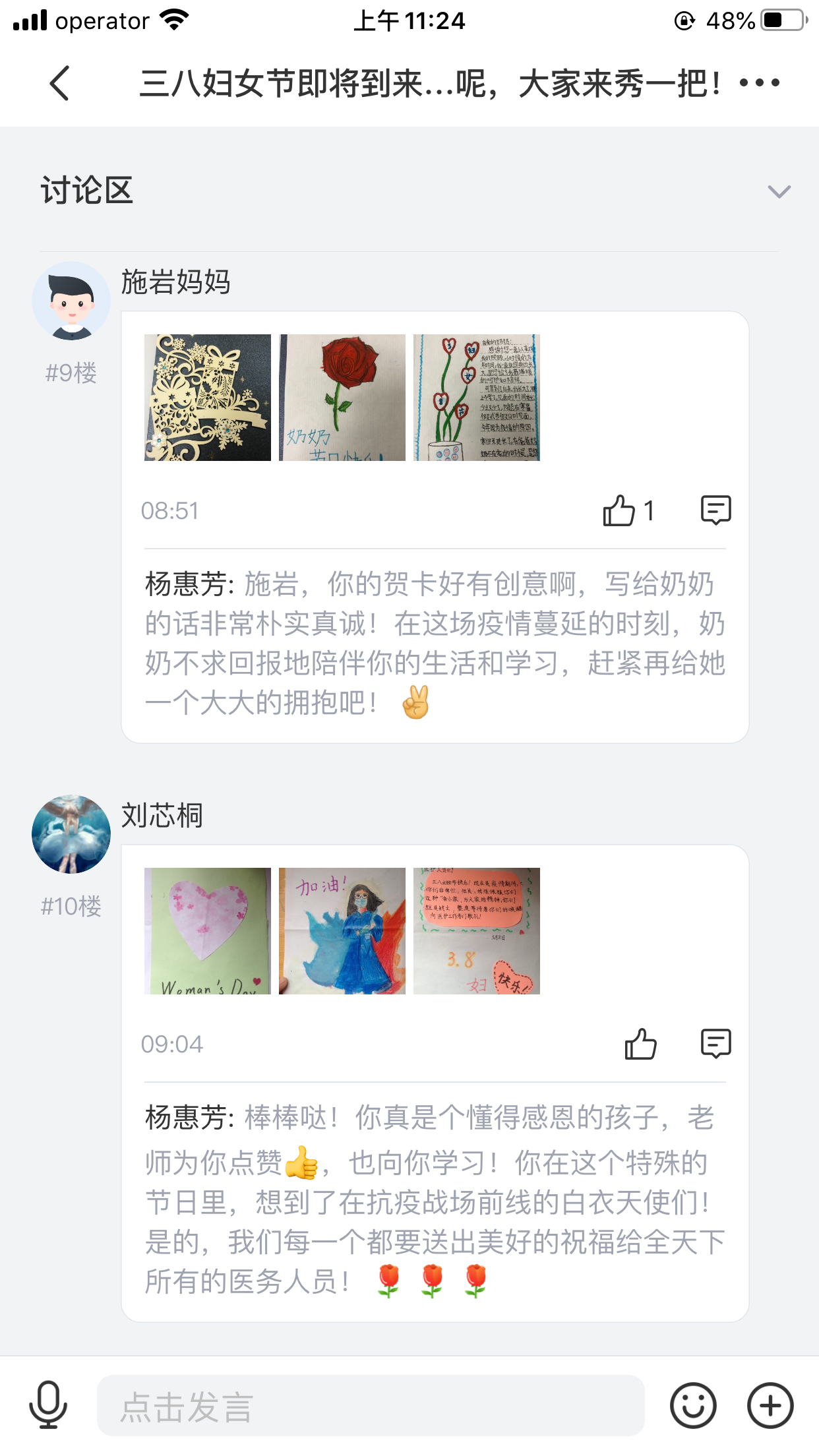Open comments on 刘芯桐's post
Screen dimensions: 819x1456
click(717, 1043)
